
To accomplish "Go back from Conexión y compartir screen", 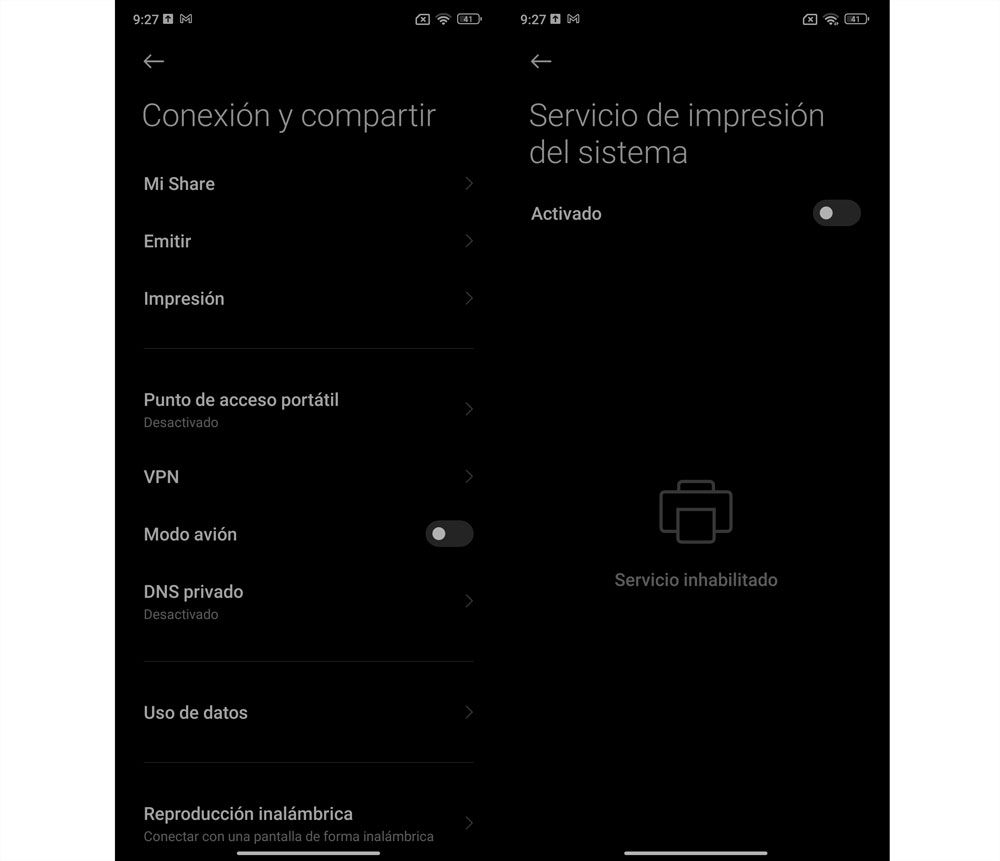I will coord(153,62).
